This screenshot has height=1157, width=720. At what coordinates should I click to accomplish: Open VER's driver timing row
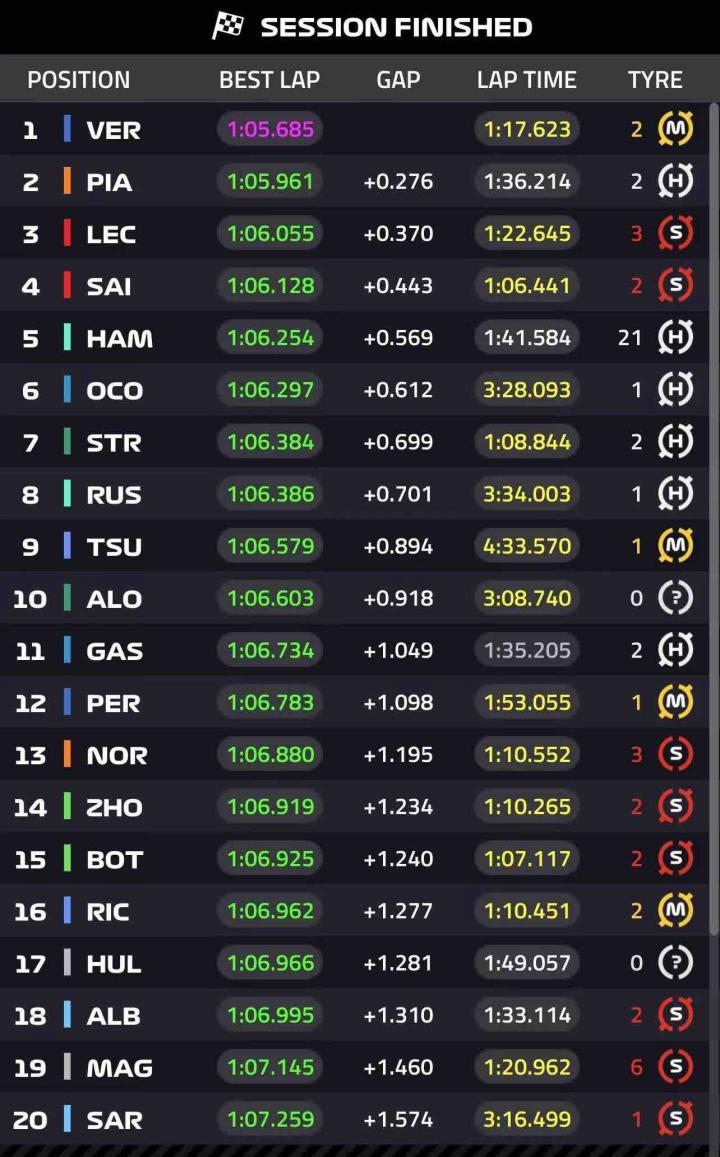(x=114, y=129)
